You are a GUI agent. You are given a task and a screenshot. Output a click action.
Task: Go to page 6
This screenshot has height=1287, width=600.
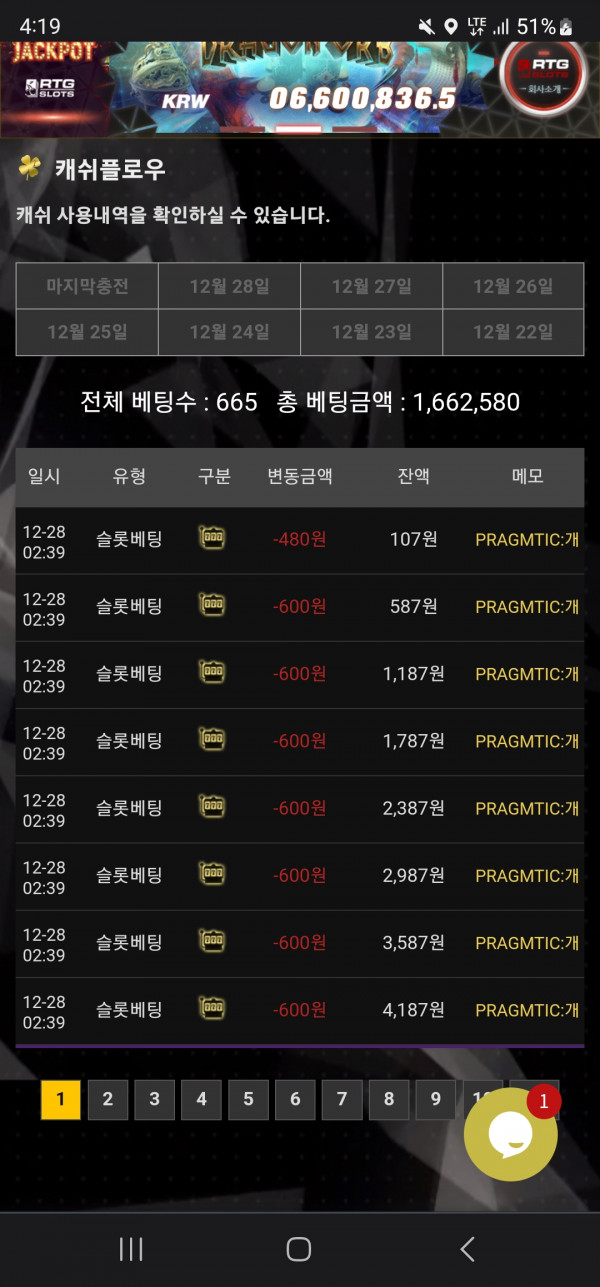click(295, 1099)
